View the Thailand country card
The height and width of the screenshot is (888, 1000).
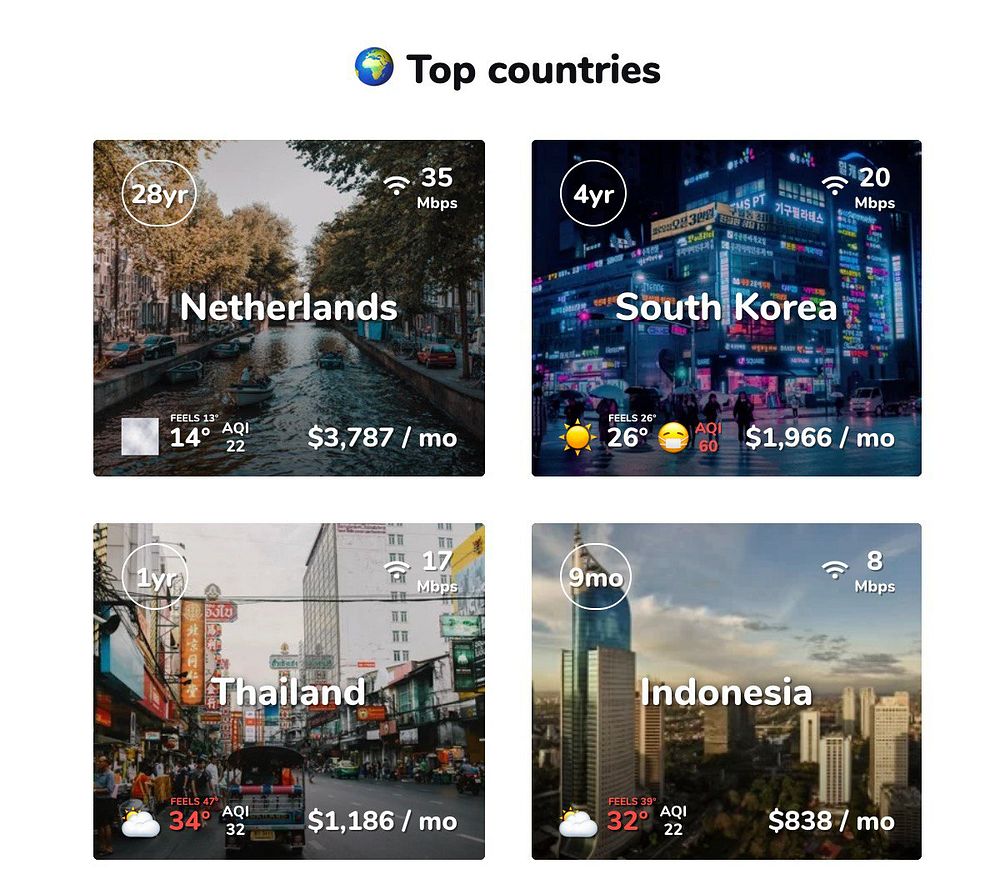click(289, 691)
